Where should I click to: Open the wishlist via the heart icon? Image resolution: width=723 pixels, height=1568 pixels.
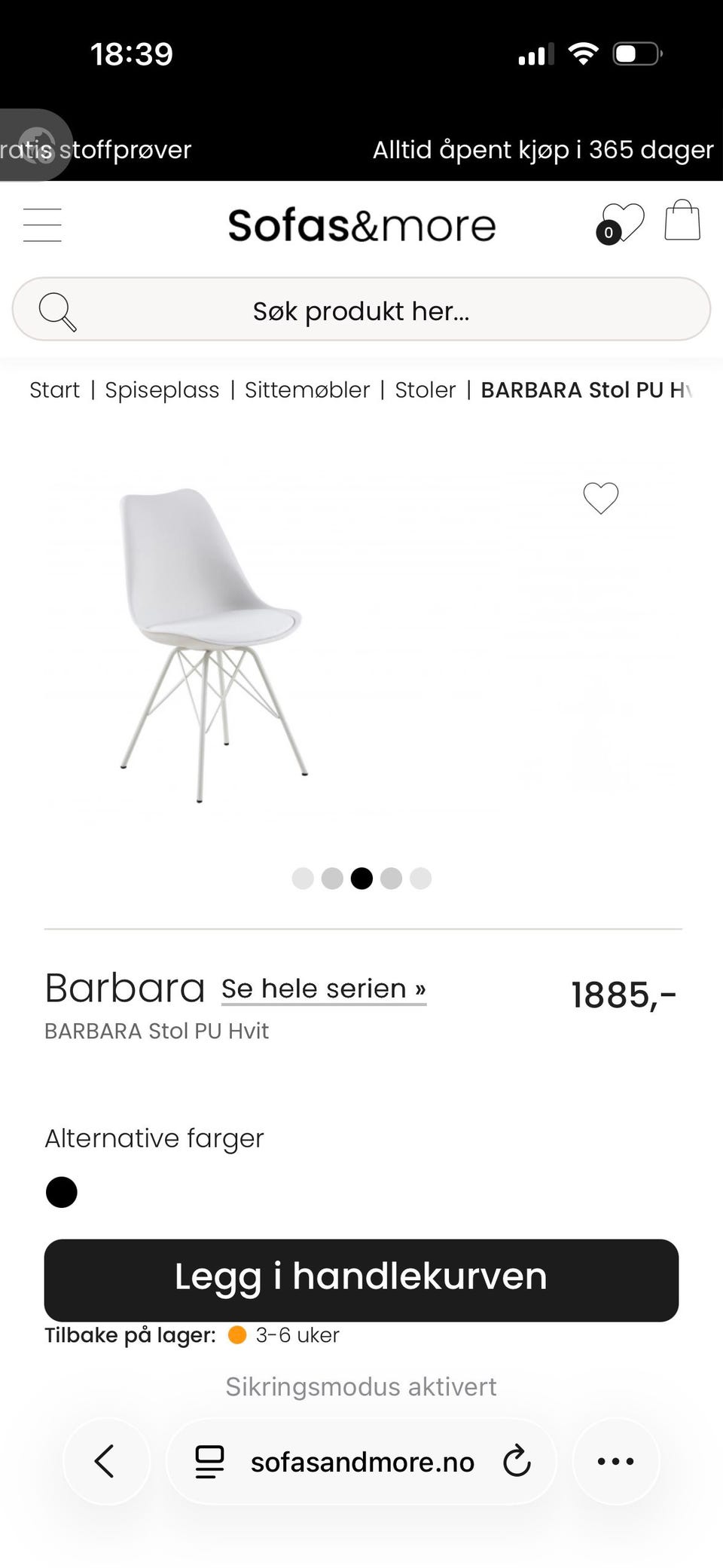pyautogui.click(x=625, y=220)
